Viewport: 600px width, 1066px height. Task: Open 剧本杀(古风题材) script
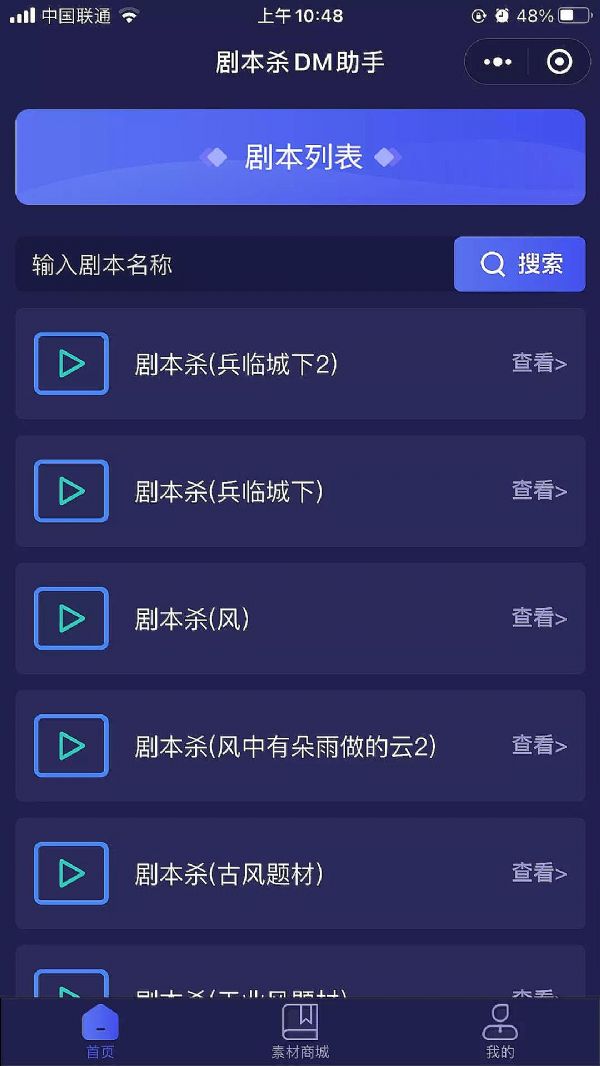pyautogui.click(x=300, y=873)
